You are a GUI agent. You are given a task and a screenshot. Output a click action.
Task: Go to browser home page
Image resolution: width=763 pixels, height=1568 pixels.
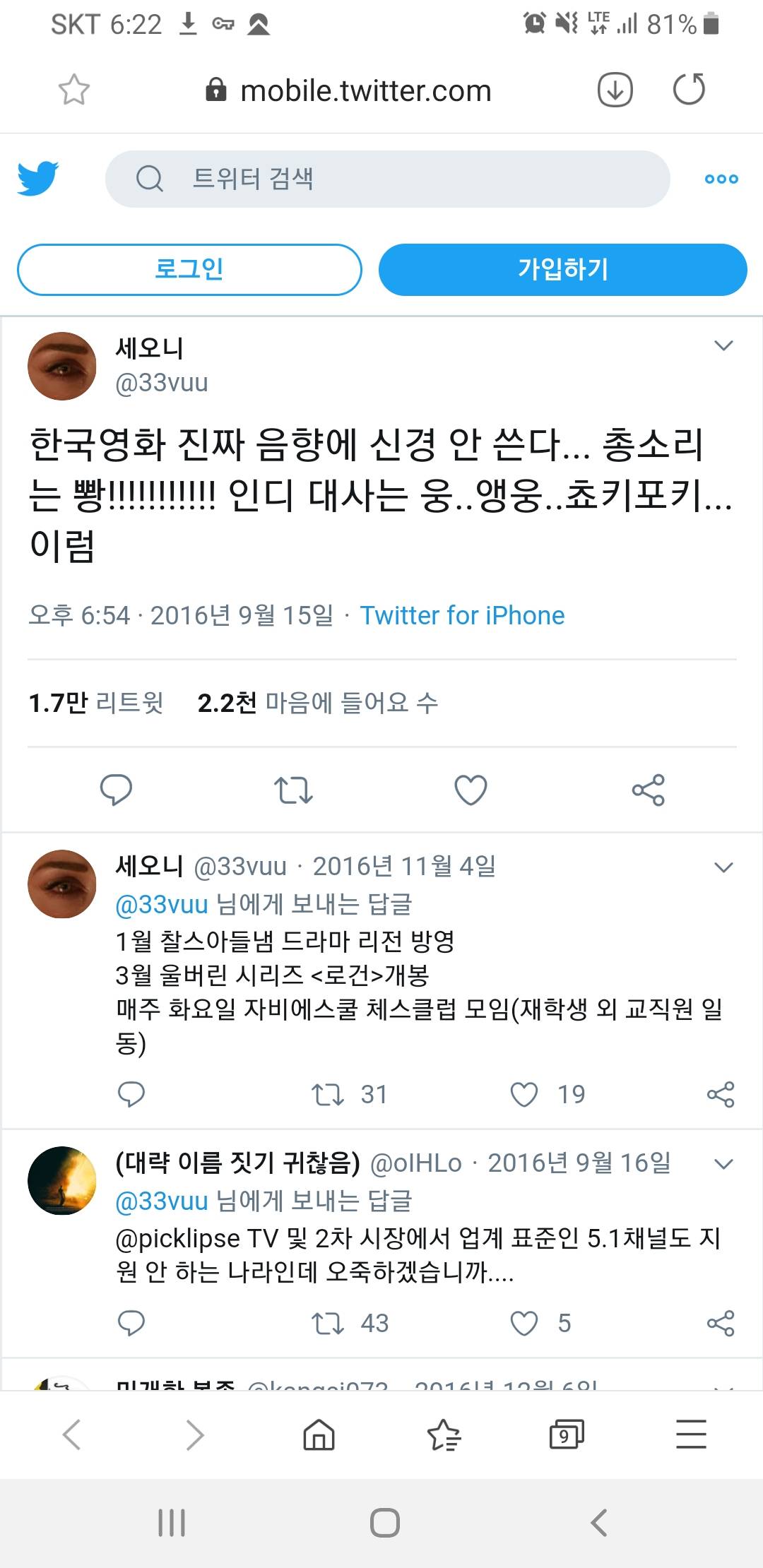319,1435
